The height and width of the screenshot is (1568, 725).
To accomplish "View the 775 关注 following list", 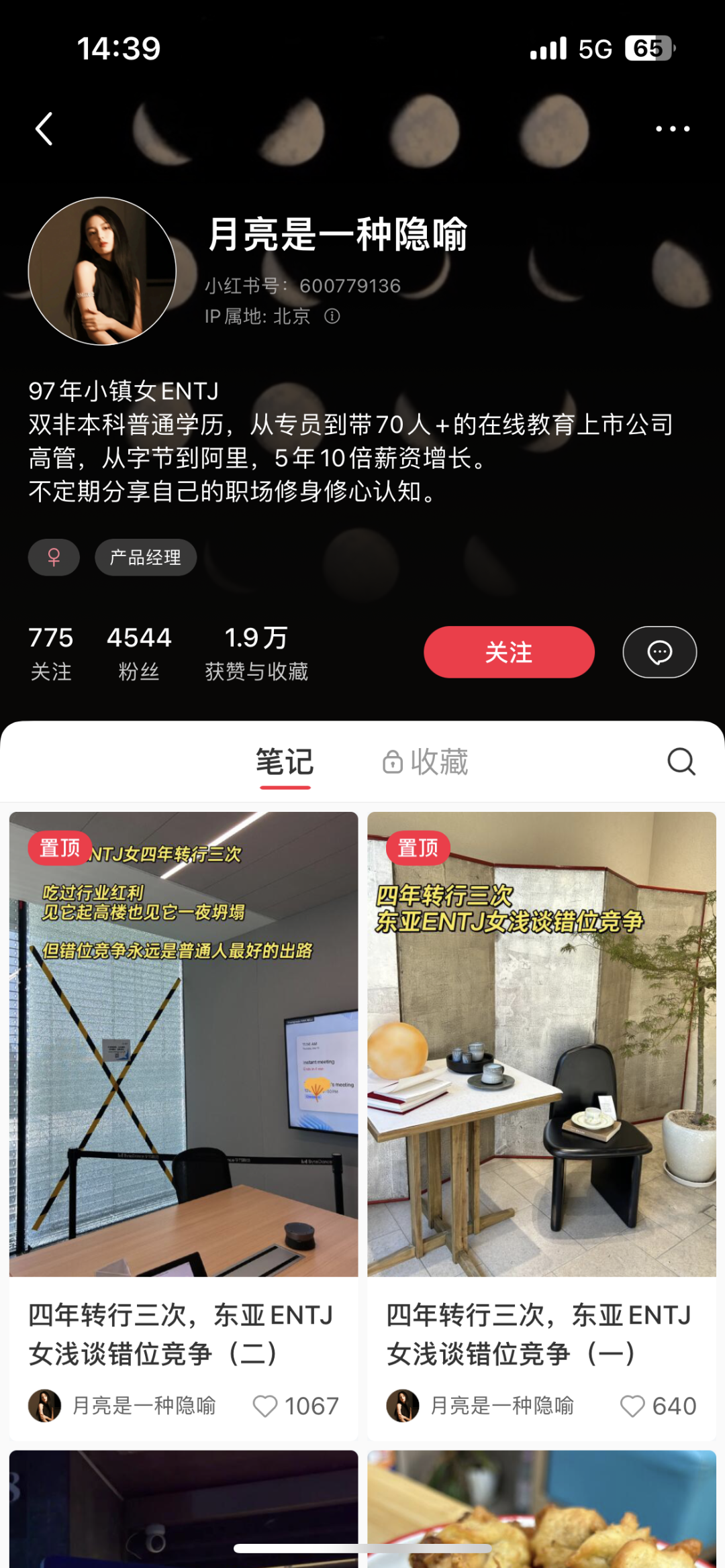I will 51,653.
